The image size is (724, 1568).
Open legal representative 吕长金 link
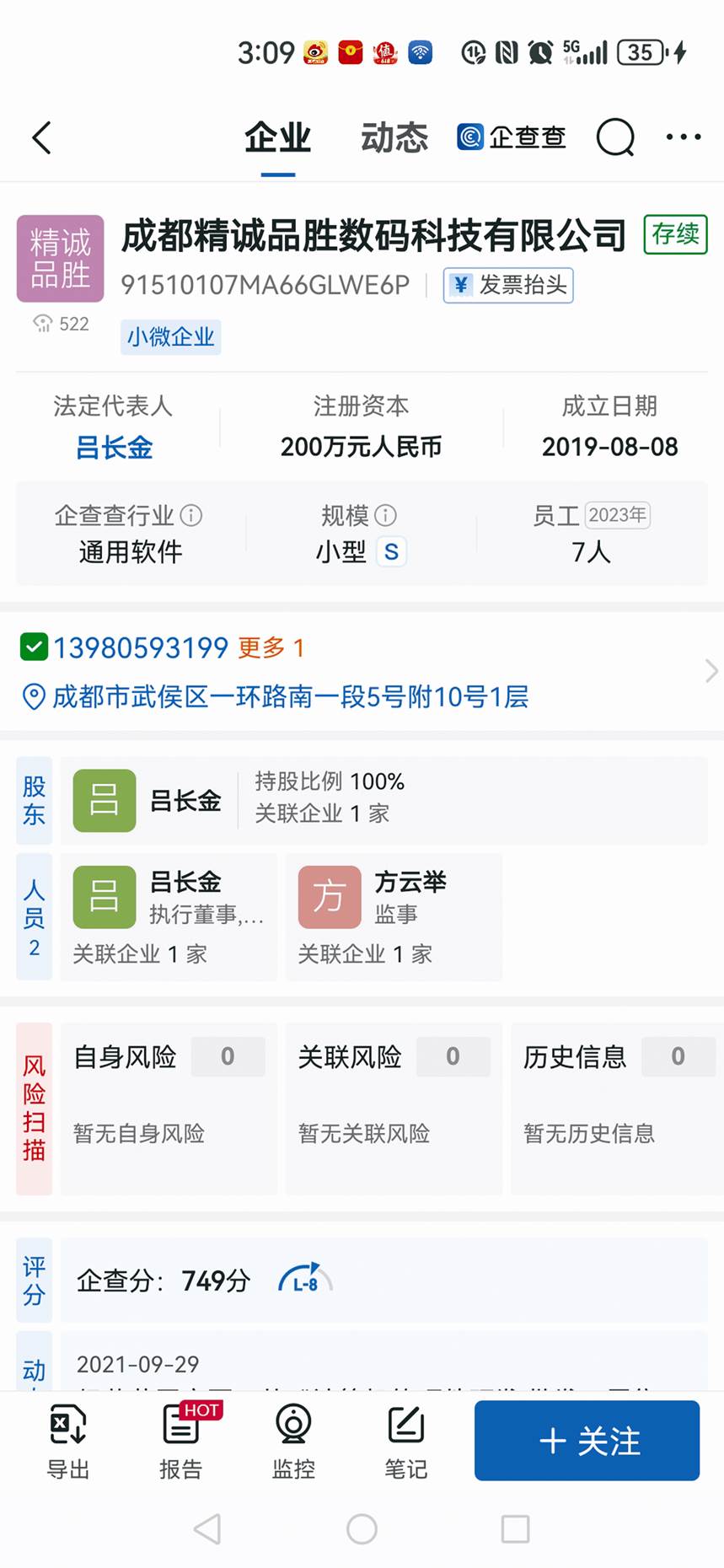[114, 447]
